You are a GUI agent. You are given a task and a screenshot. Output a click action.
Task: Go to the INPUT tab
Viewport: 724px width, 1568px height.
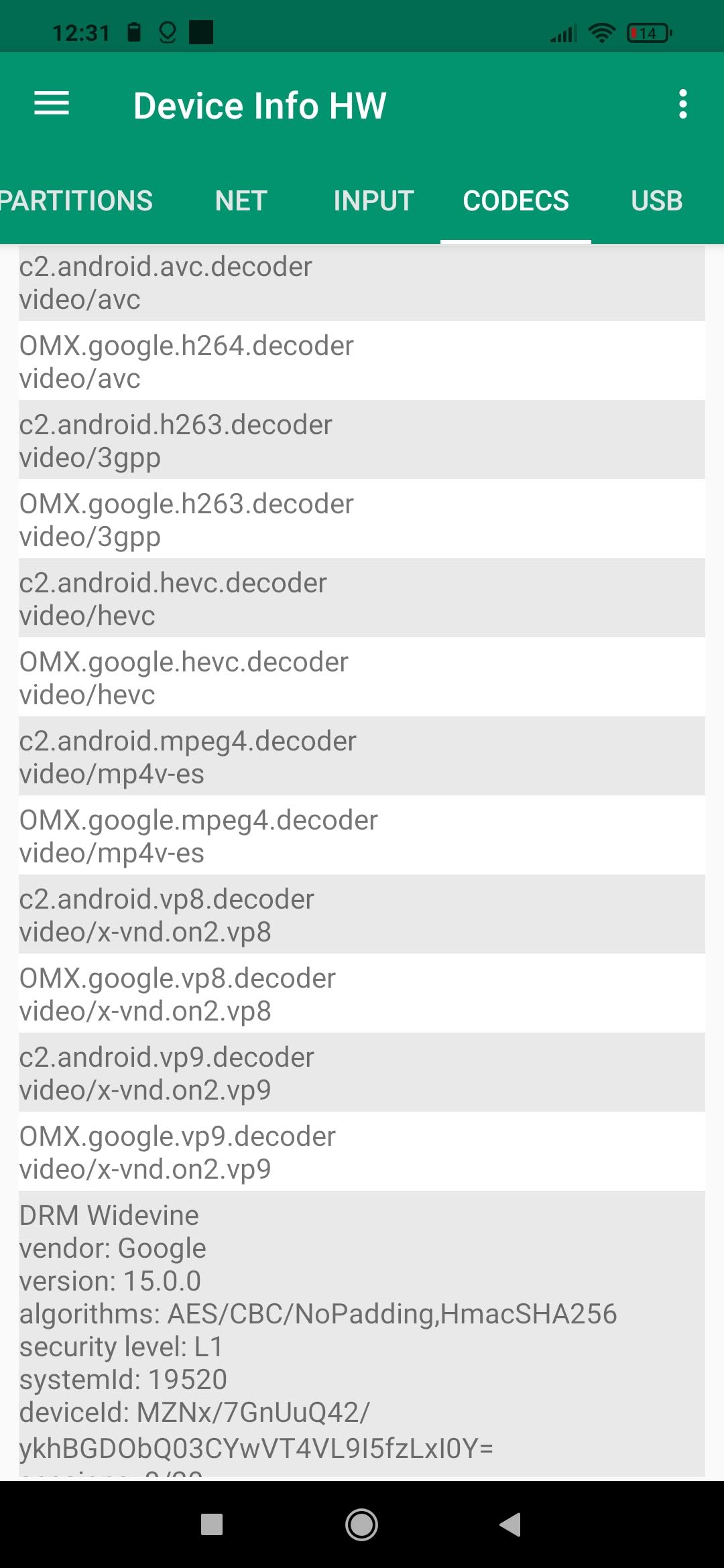point(373,201)
